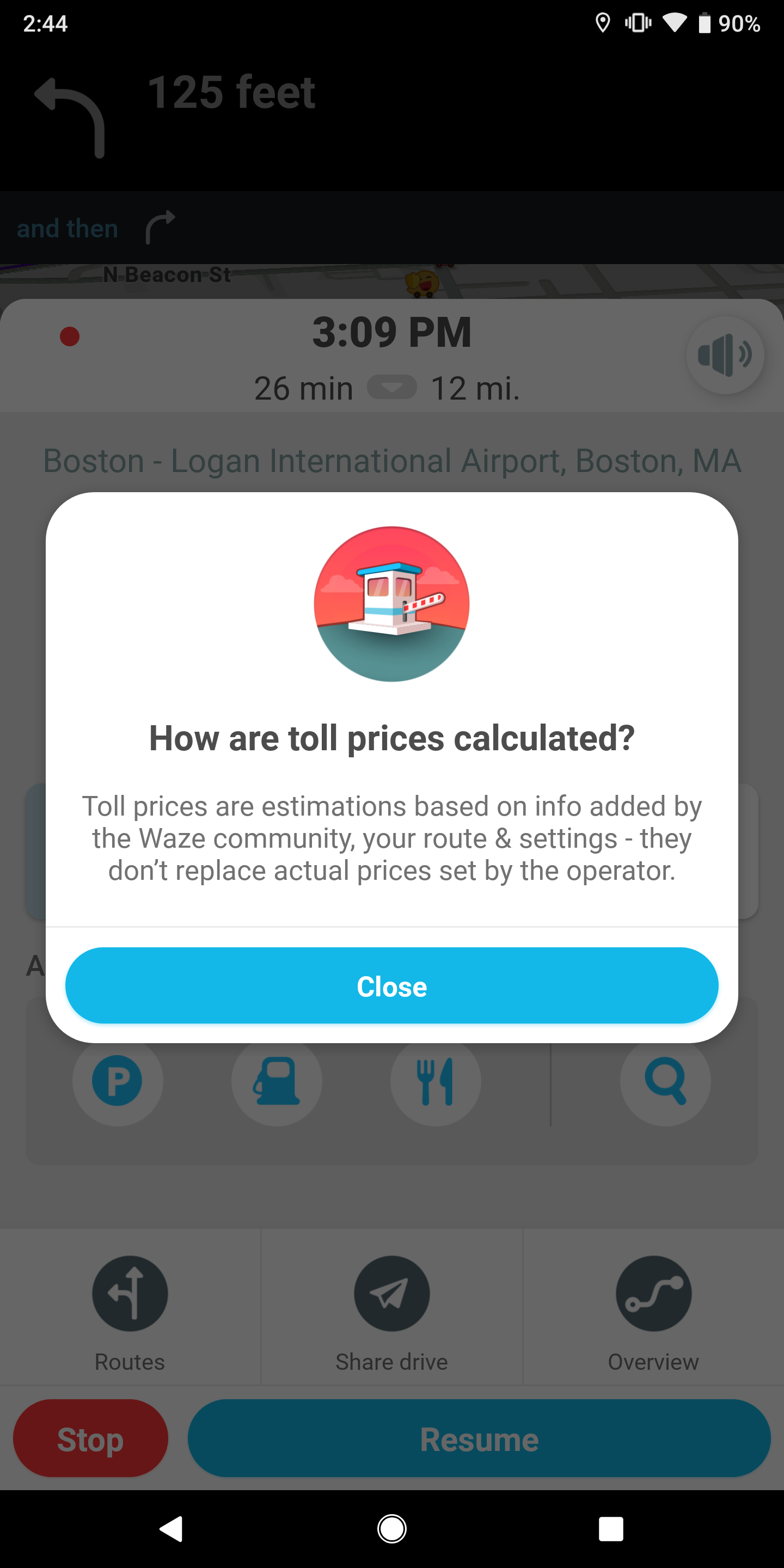Open parking options via the P icon

click(118, 1080)
